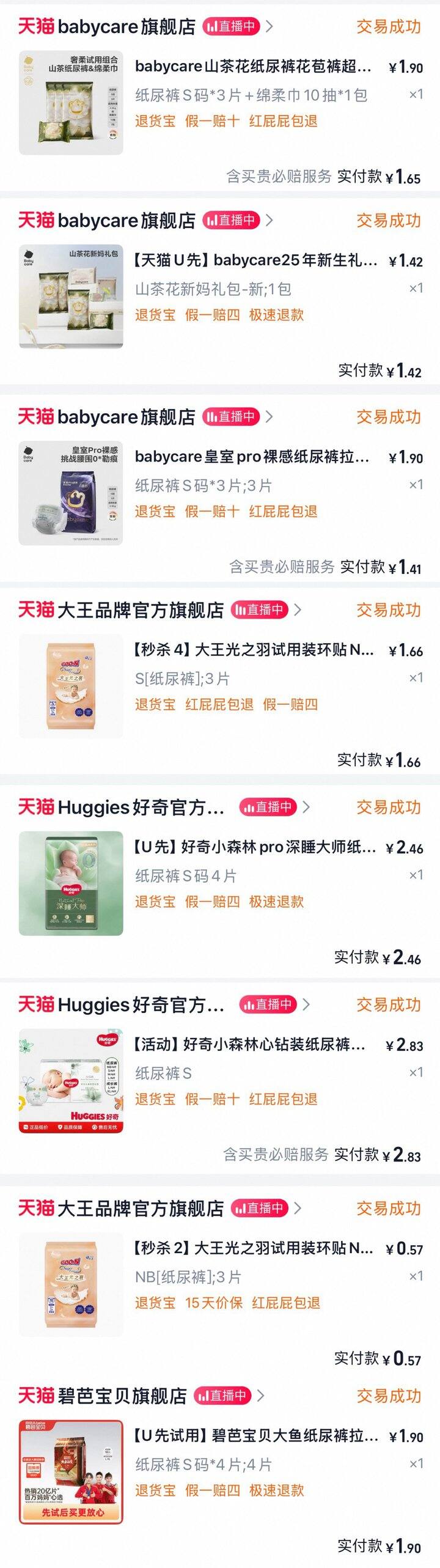Open the 【秒杀2】大王光之羽 NB order
This screenshot has width=440, height=1568.
[x=253, y=1248]
